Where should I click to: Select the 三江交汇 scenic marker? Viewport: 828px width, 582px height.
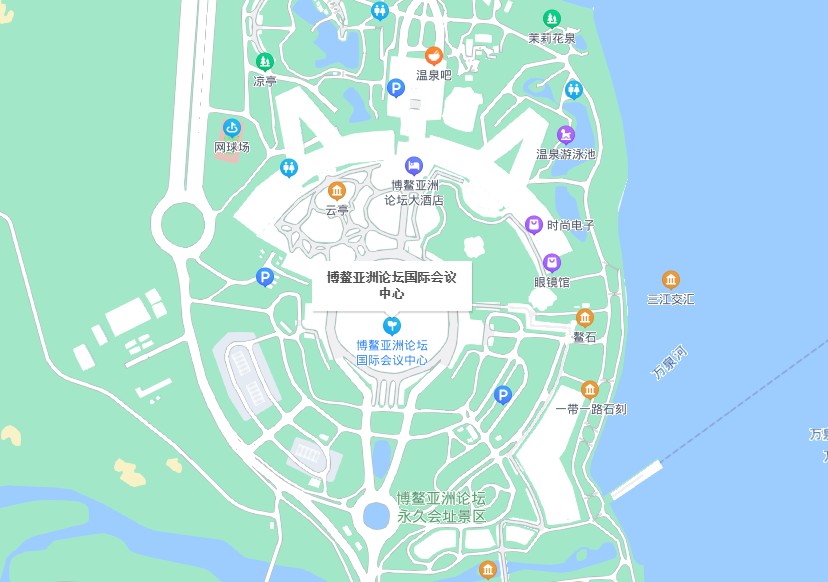(x=671, y=279)
